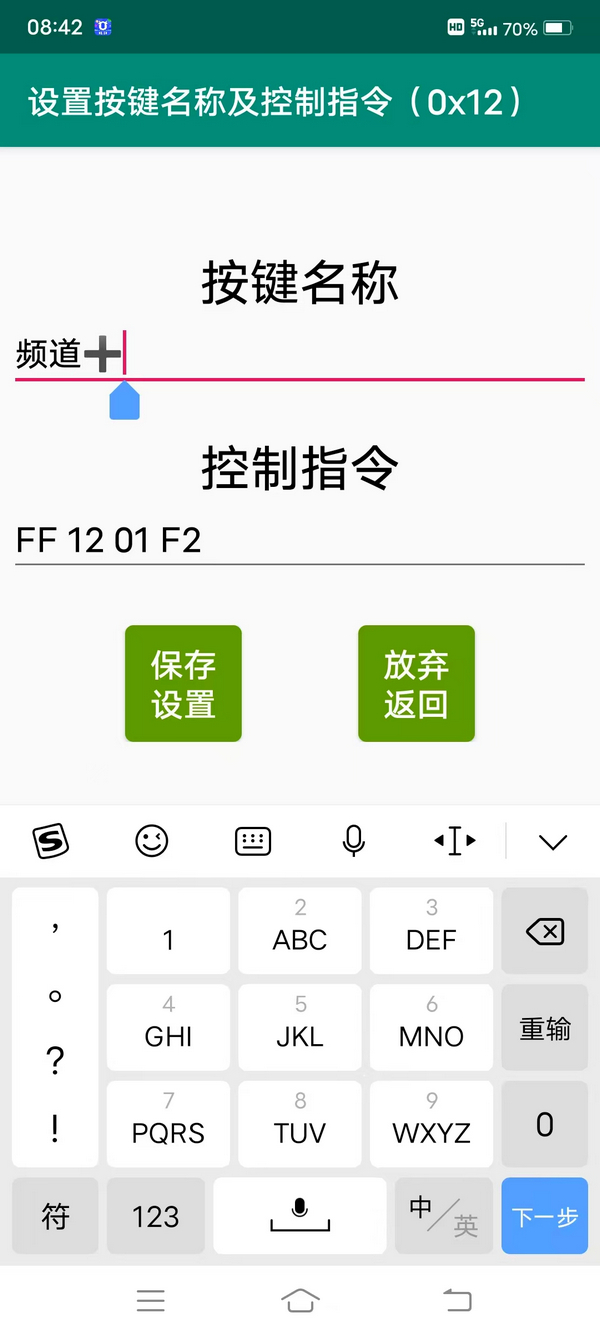Screen dimensions: 600x1336
Task: Discard changes via 放弃返回 button
Action: point(416,684)
